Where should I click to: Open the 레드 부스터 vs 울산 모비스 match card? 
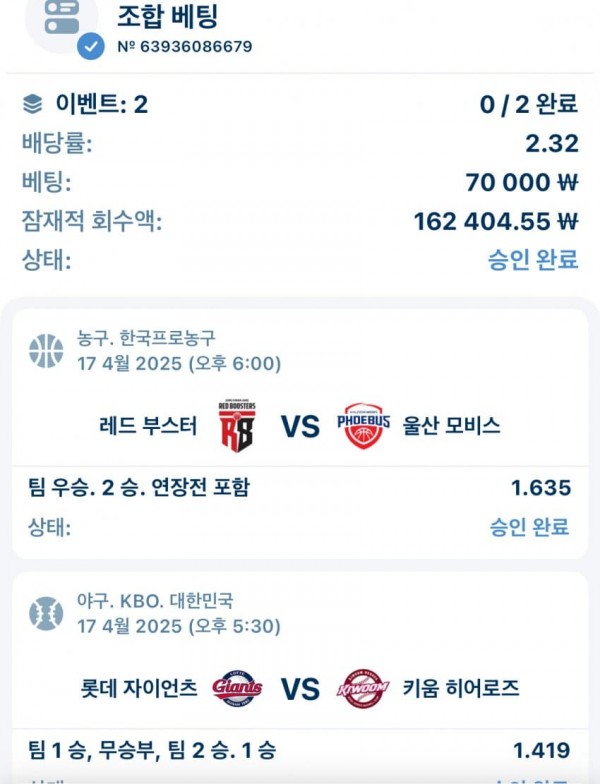click(x=300, y=427)
